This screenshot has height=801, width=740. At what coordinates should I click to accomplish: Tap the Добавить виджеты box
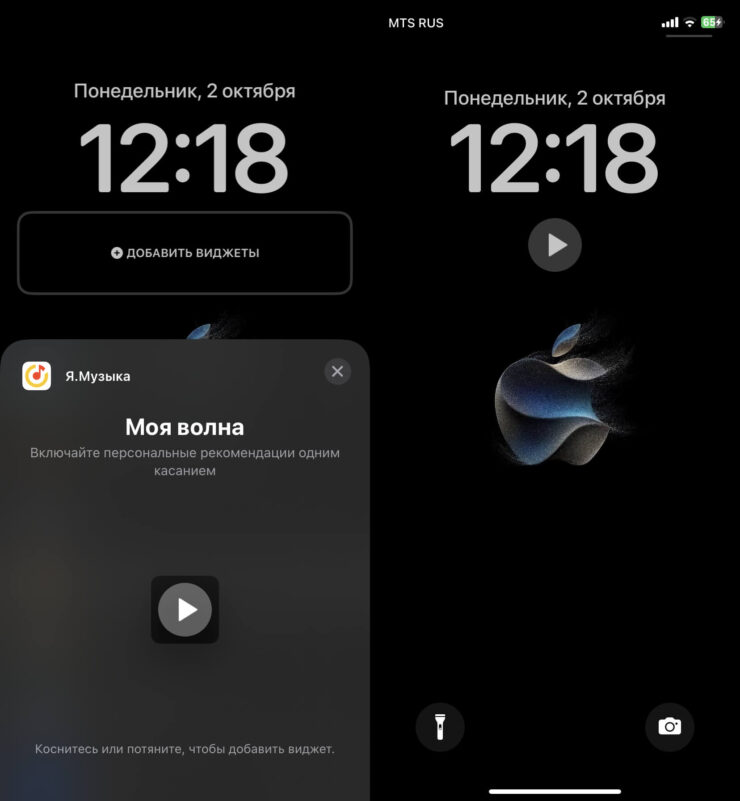185,253
